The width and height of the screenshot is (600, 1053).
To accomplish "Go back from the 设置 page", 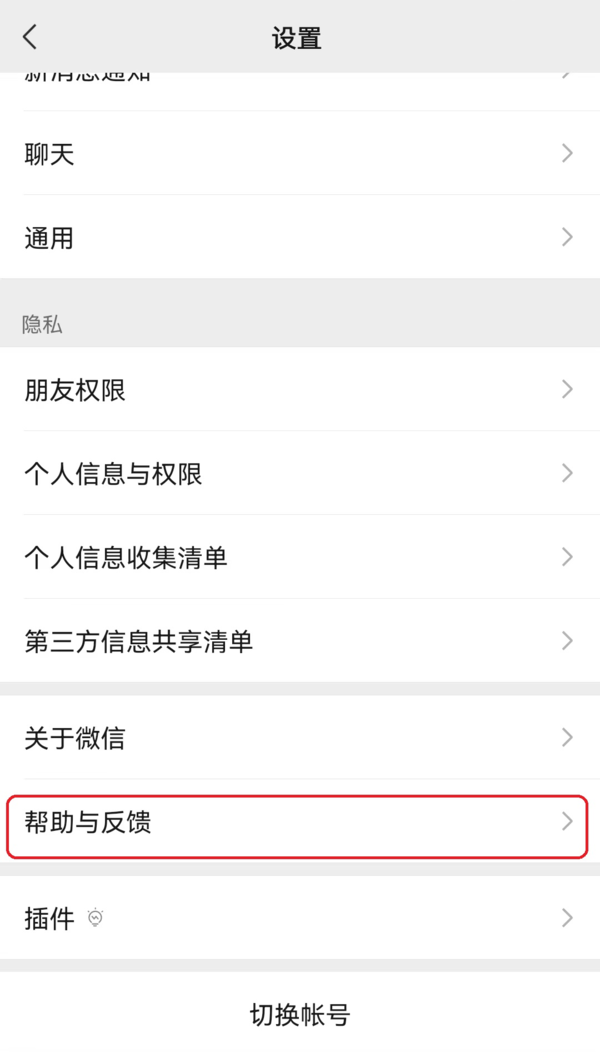I will [x=30, y=38].
